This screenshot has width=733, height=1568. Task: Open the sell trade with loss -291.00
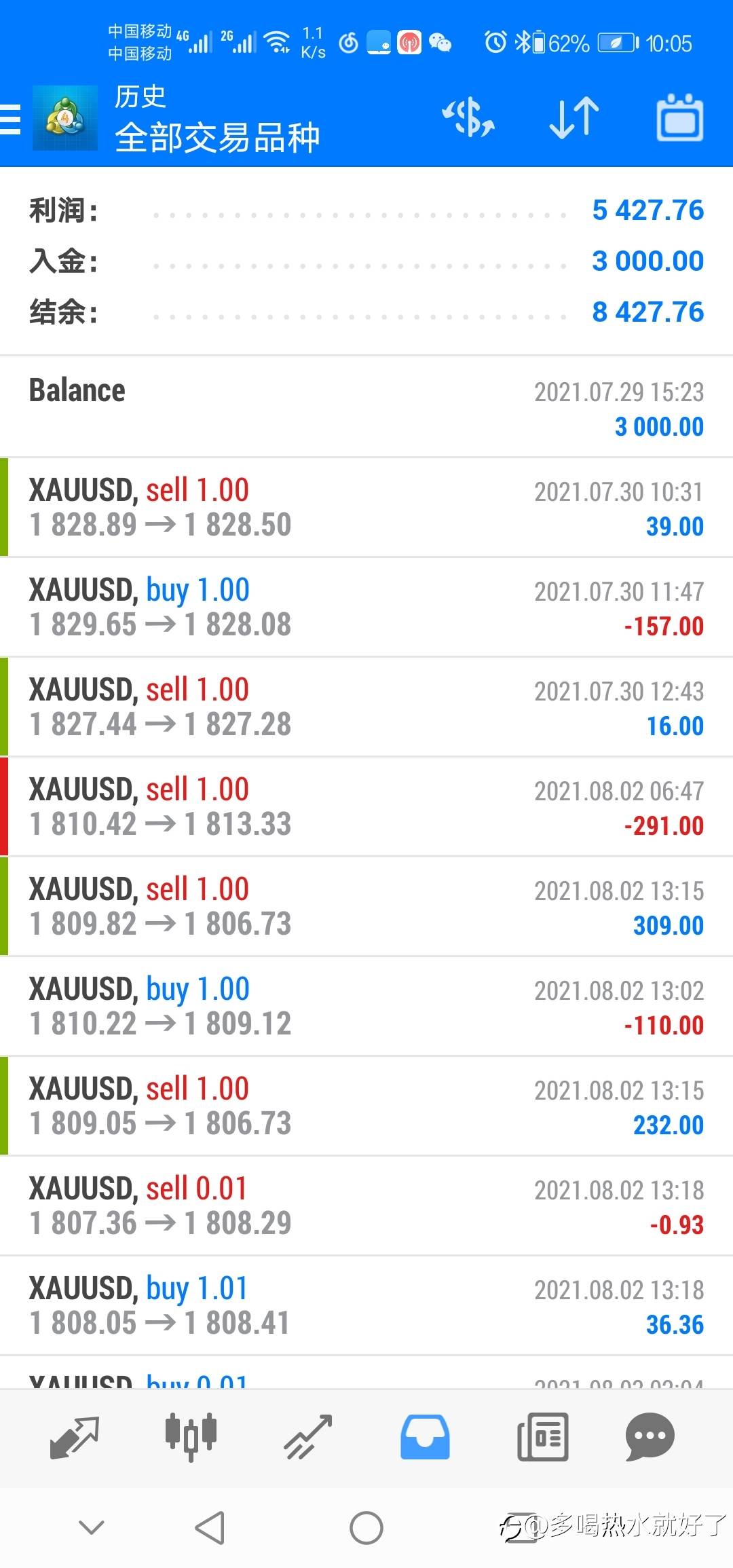[x=366, y=807]
